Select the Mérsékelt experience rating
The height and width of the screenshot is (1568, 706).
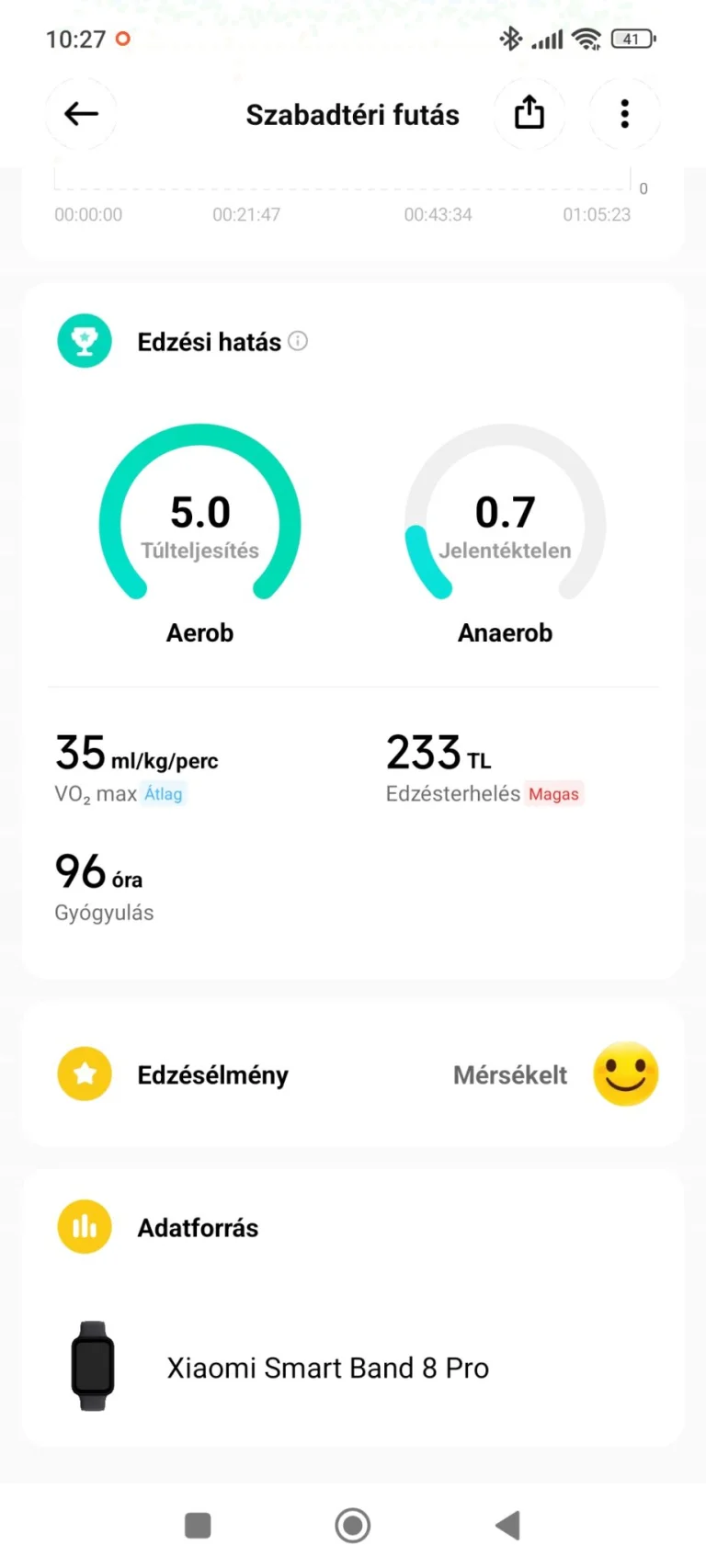pyautogui.click(x=510, y=1074)
